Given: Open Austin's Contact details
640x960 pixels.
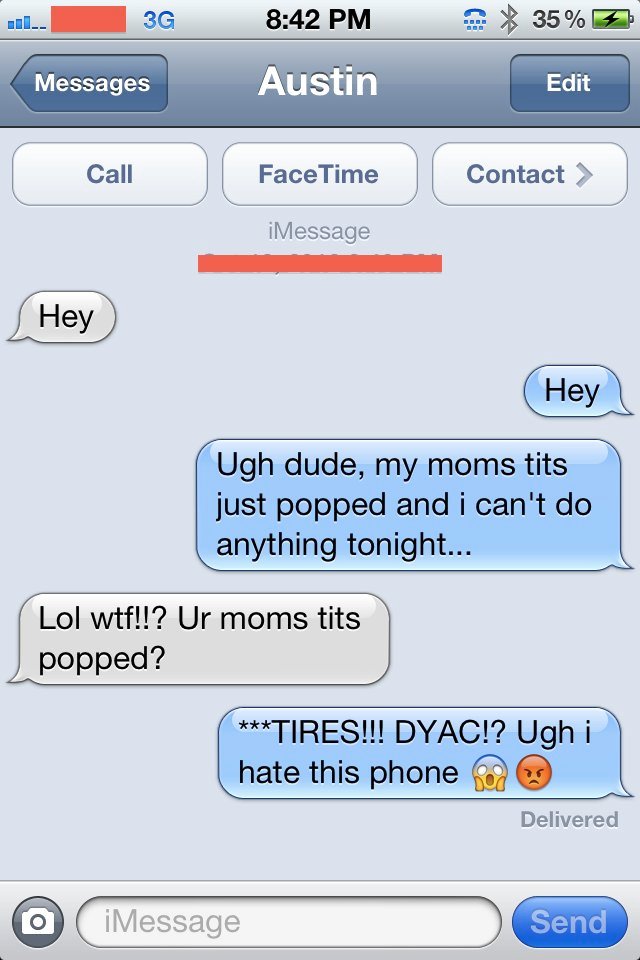Looking at the screenshot, I should pos(529,174).
